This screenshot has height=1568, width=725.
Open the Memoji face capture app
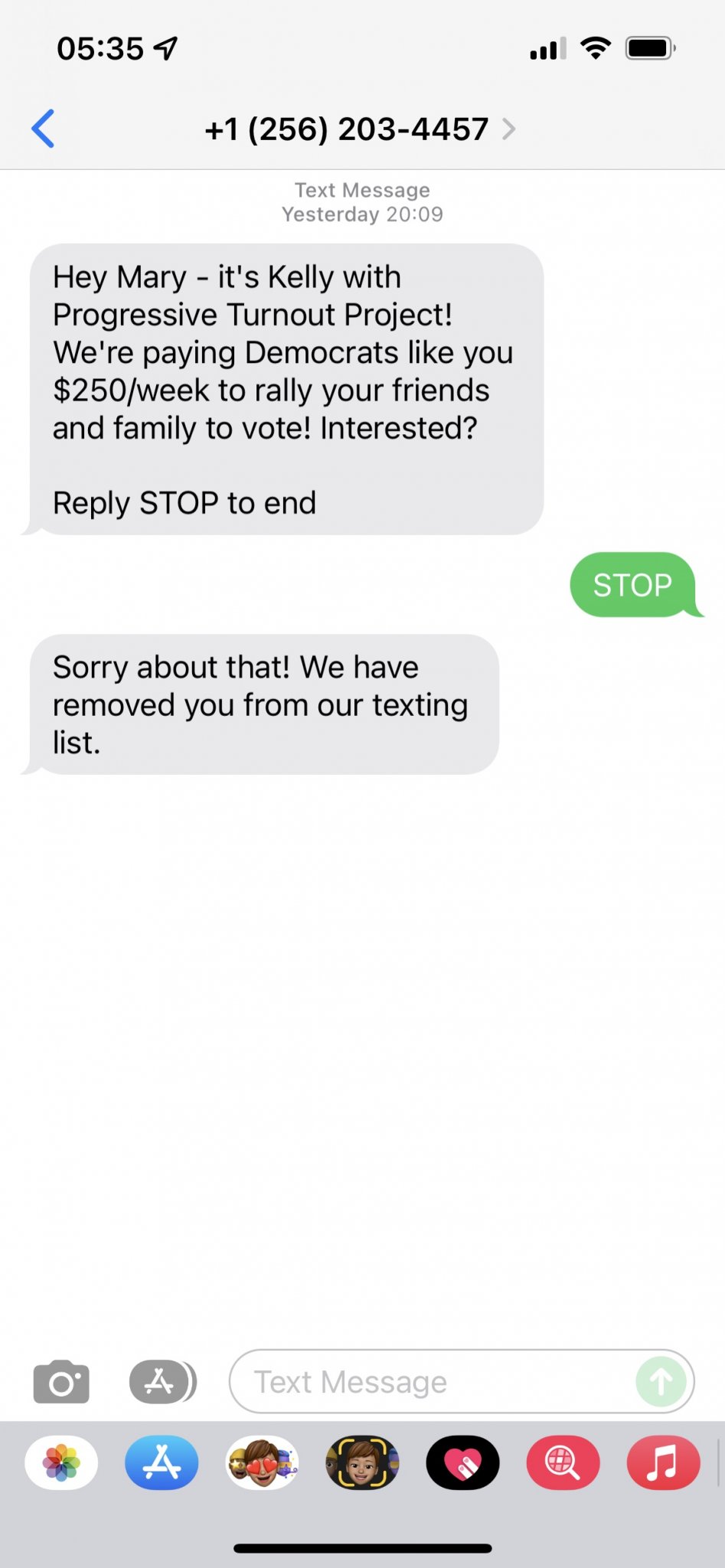362,1463
